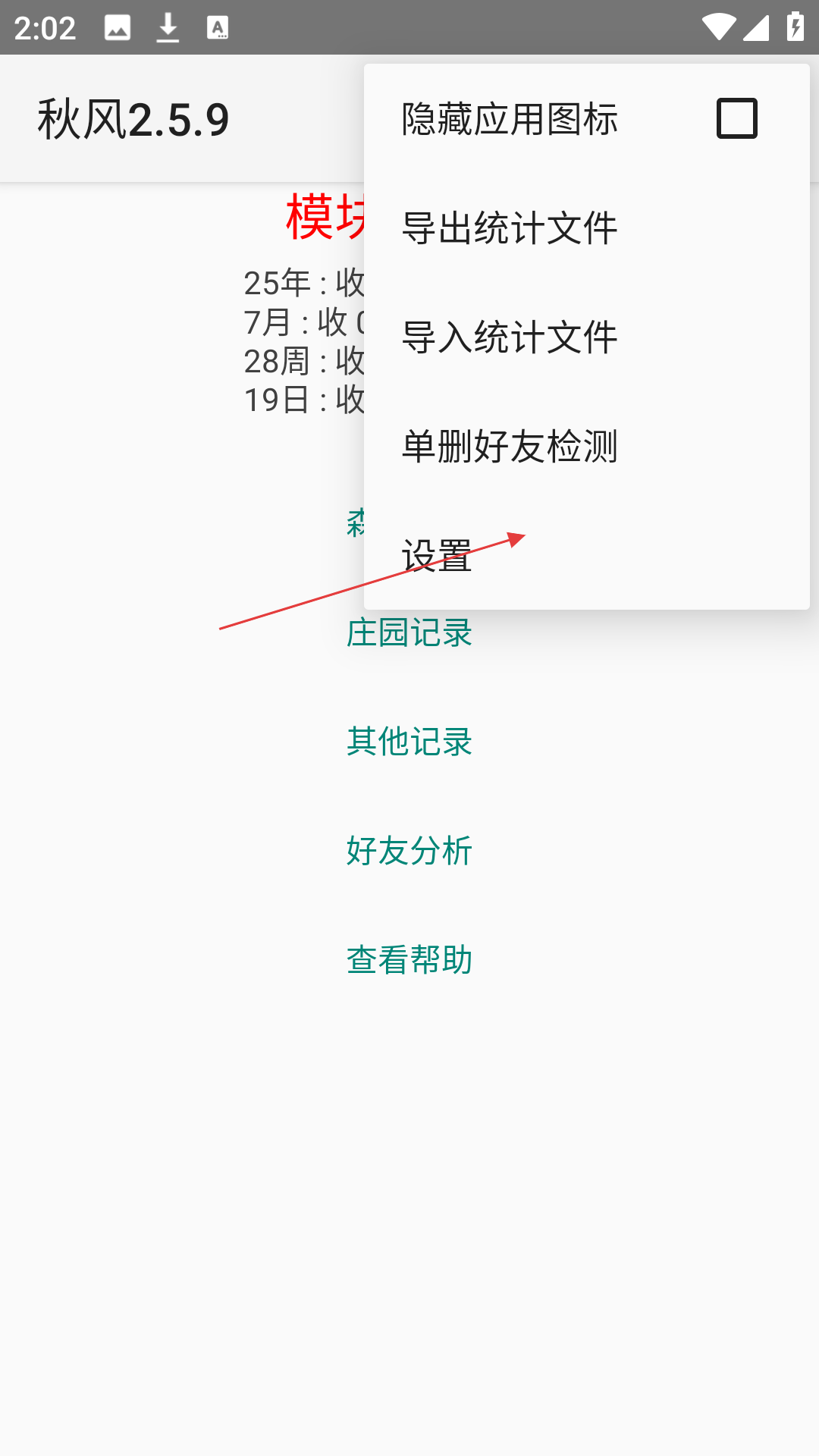Open 好友分析
819x1456 pixels.
click(x=409, y=851)
